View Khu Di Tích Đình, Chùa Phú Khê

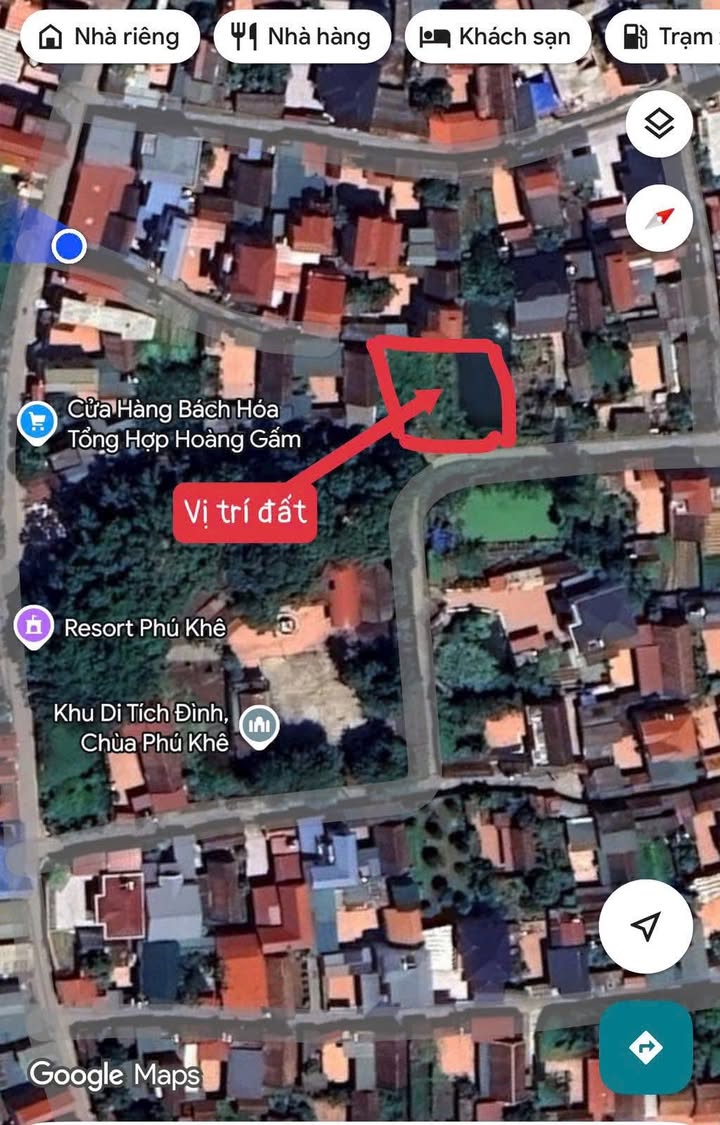(259, 727)
